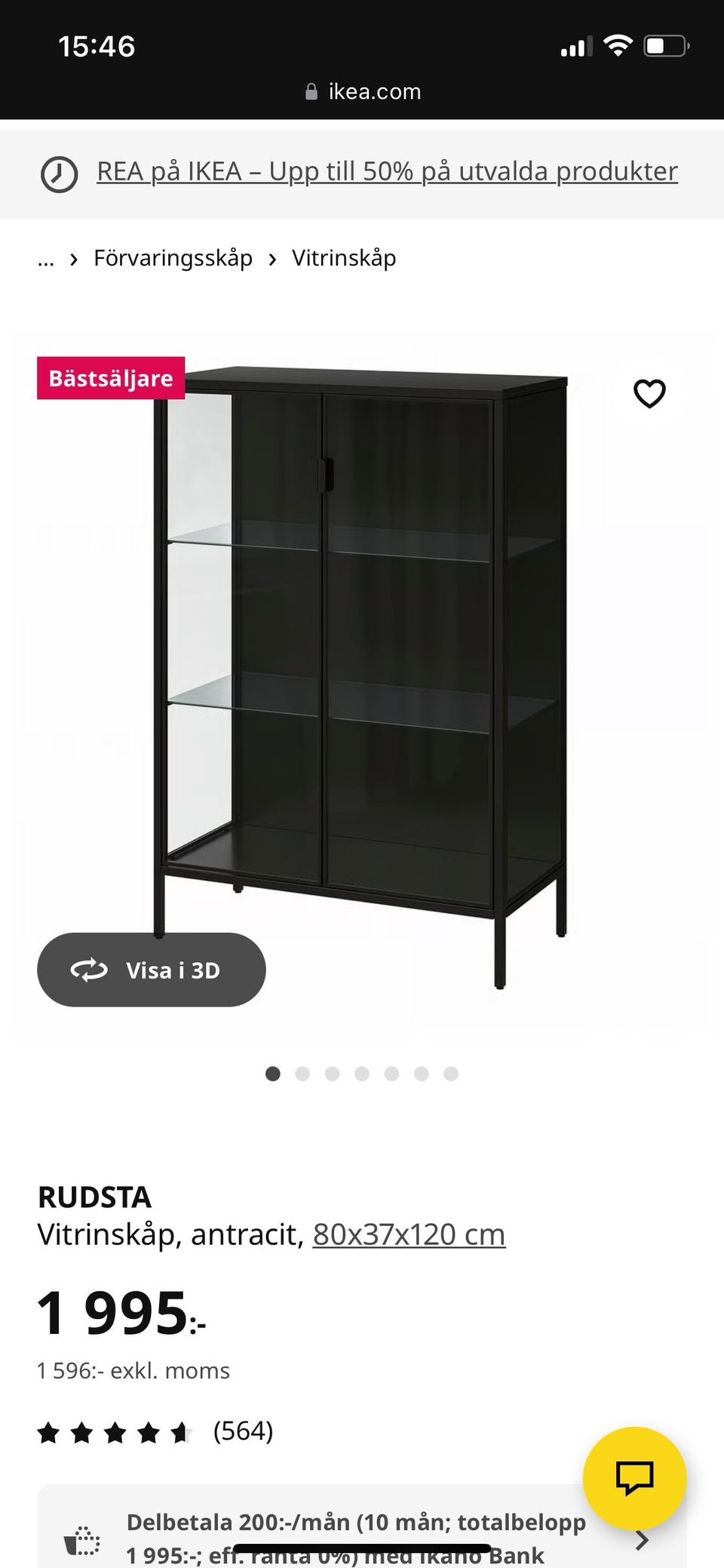Tap the ikea.com address bar

[364, 92]
